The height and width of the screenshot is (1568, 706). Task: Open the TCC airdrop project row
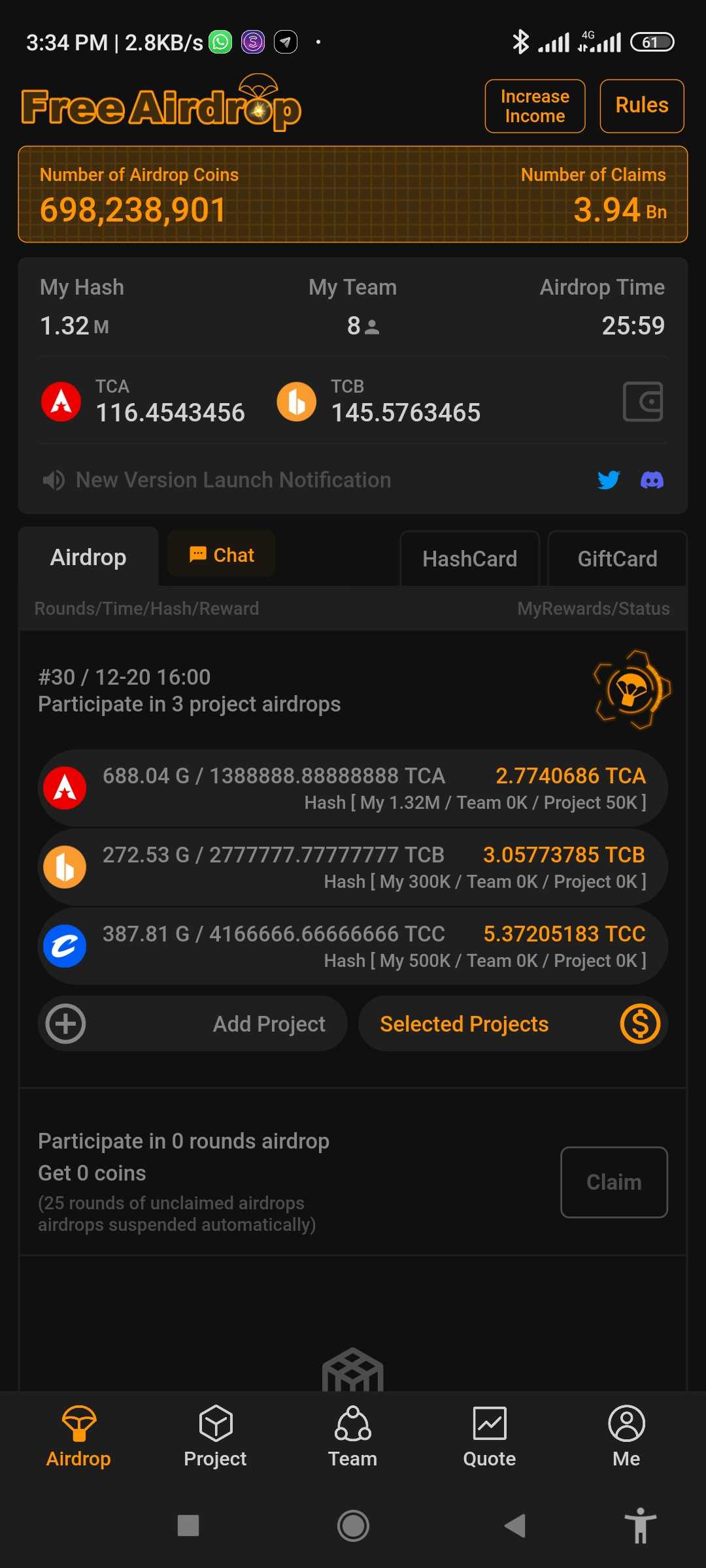point(353,946)
